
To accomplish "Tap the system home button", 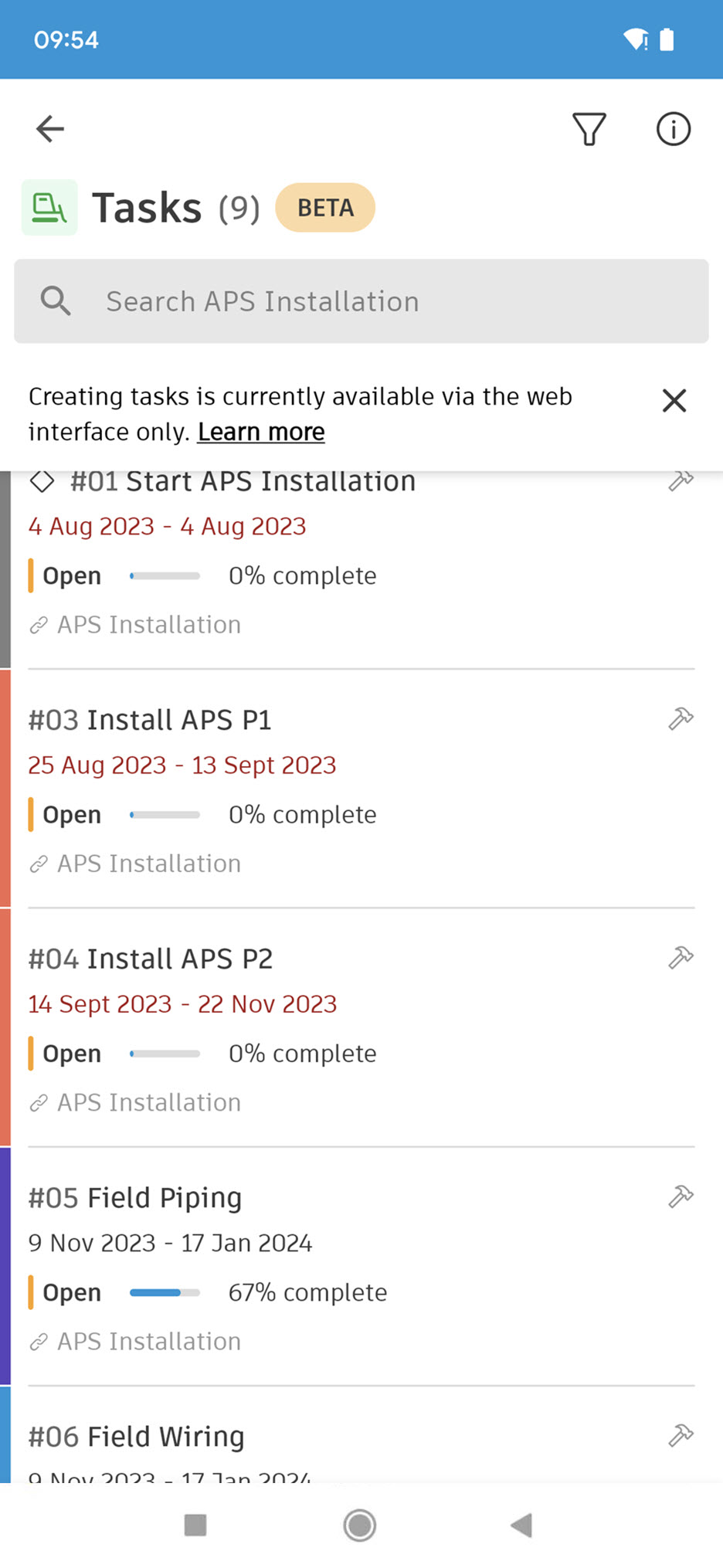I will coord(360,1526).
